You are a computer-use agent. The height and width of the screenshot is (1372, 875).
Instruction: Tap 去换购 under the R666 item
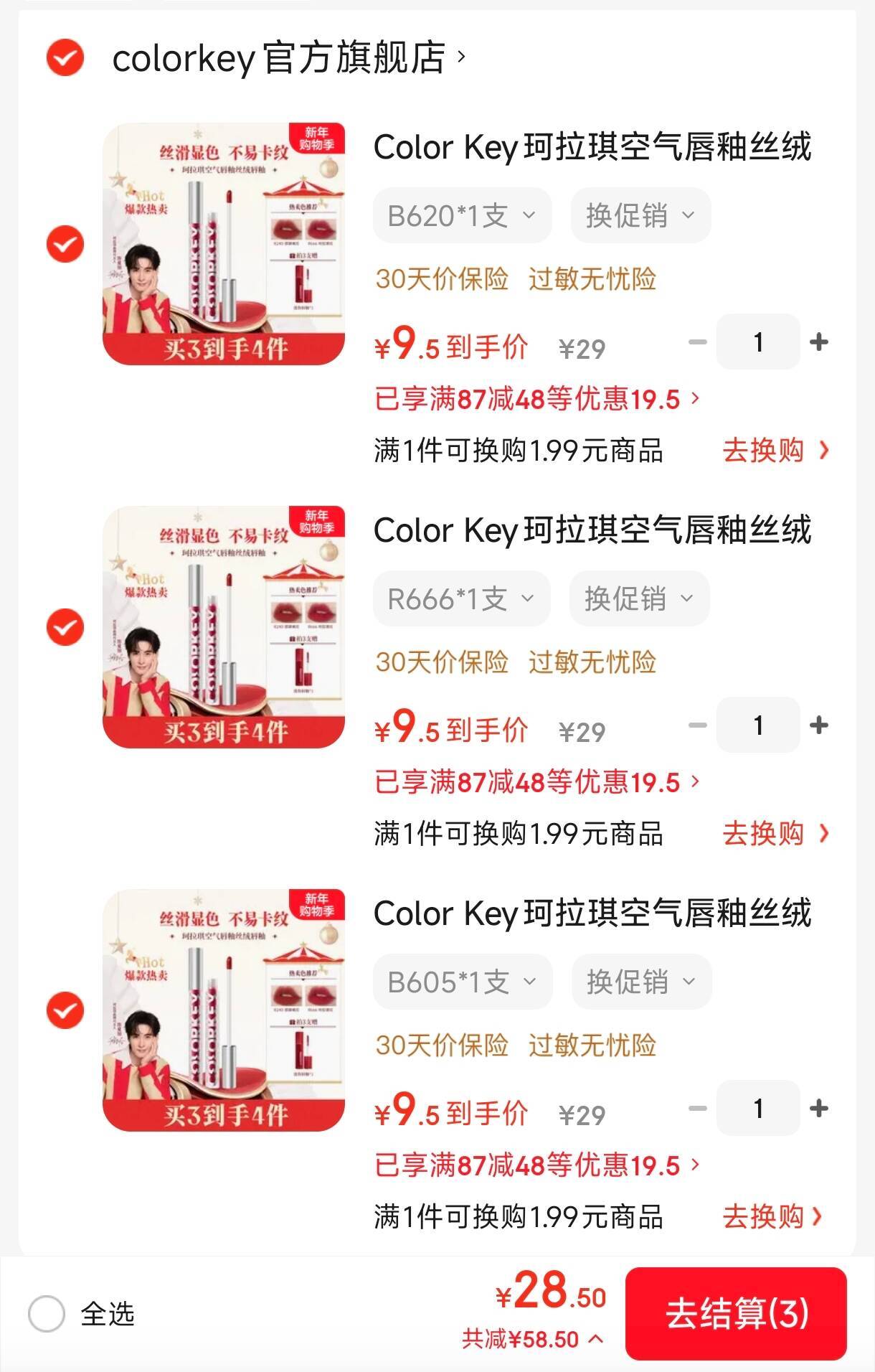[x=775, y=834]
